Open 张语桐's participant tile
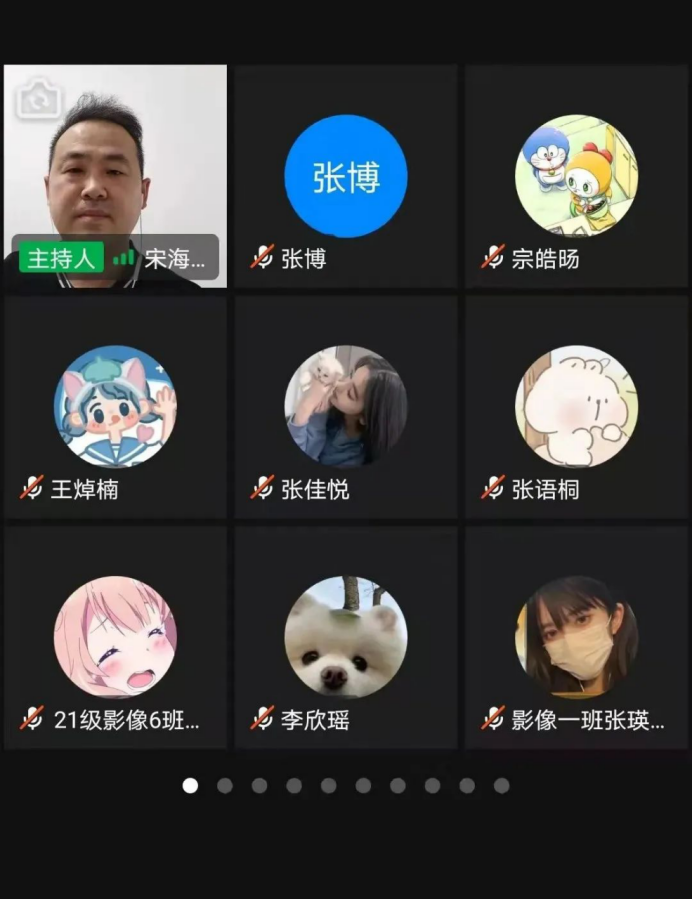Image resolution: width=693 pixels, height=900 pixels. click(x=576, y=407)
